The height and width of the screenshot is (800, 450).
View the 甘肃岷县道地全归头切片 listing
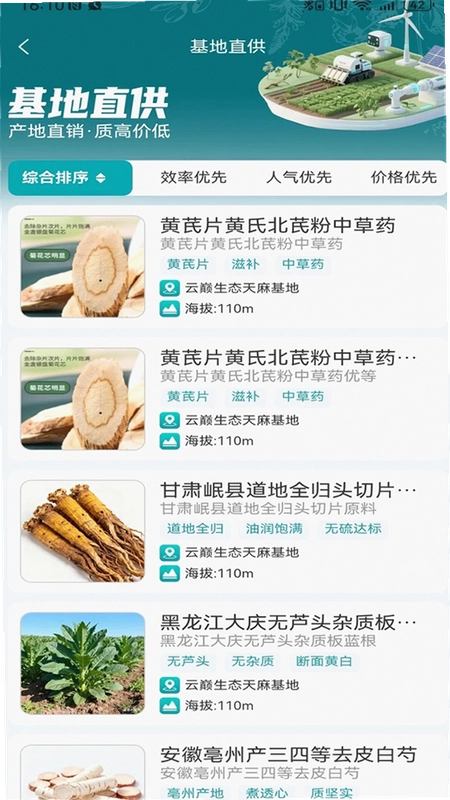coord(228,531)
